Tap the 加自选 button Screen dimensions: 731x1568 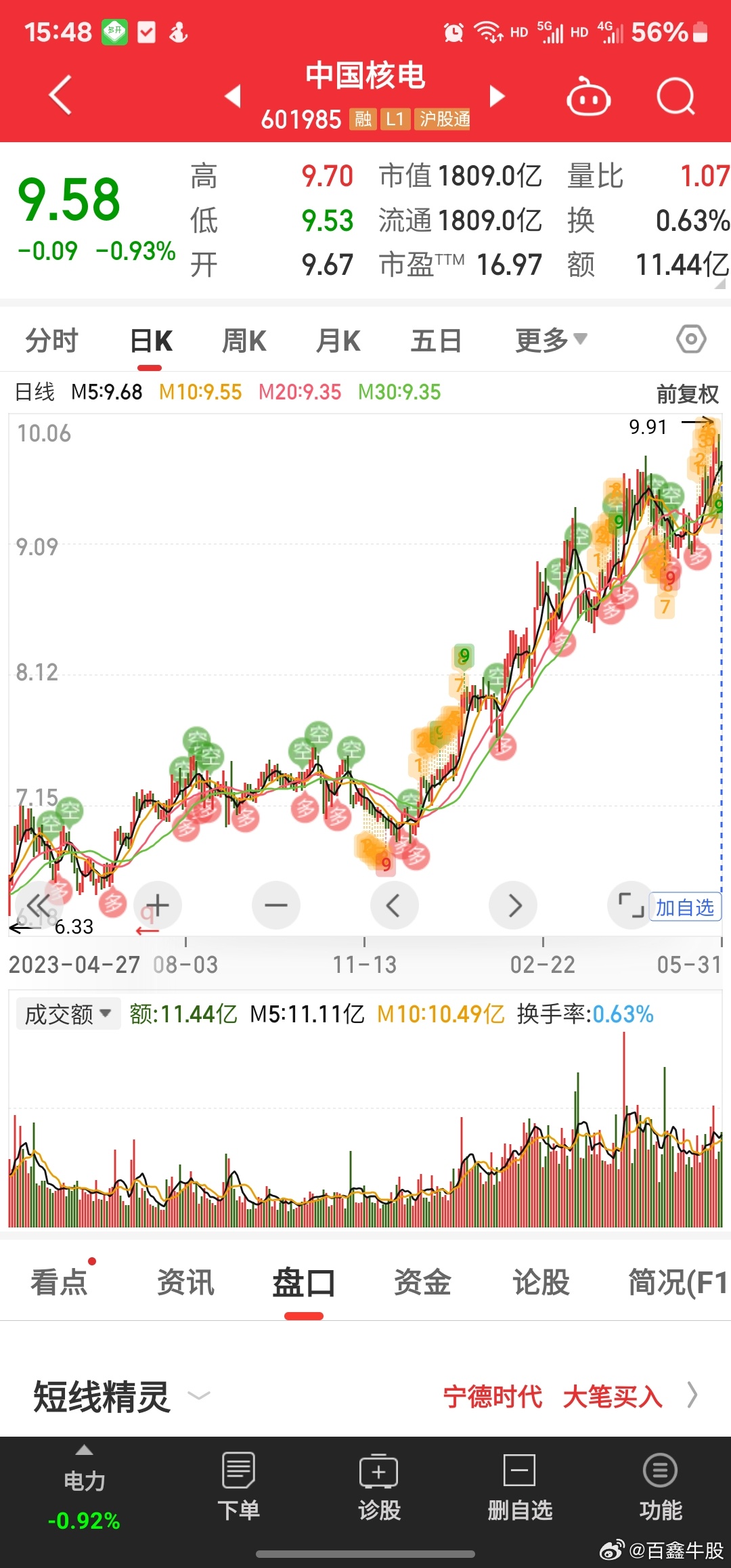tap(685, 907)
